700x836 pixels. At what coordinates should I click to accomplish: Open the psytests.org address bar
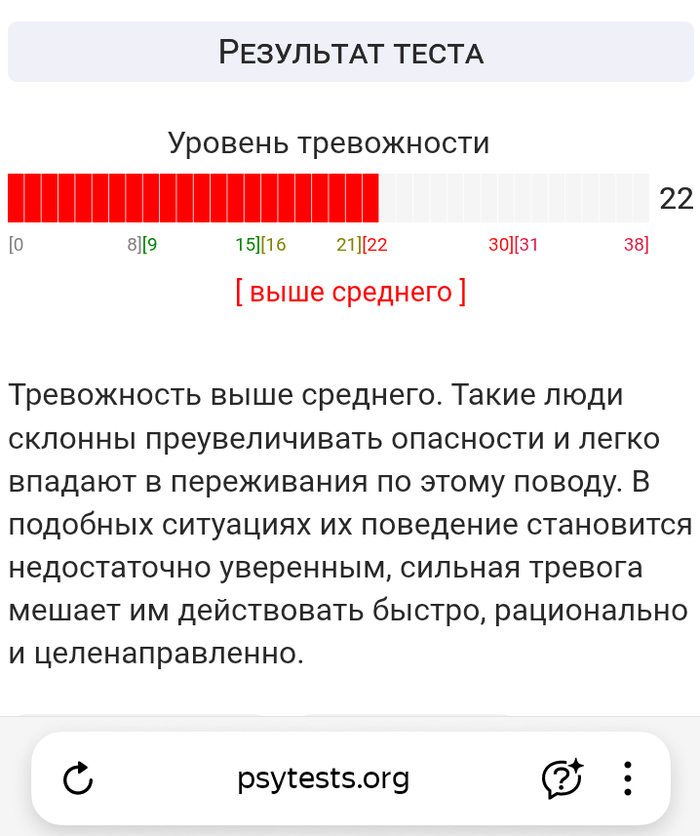click(323, 778)
